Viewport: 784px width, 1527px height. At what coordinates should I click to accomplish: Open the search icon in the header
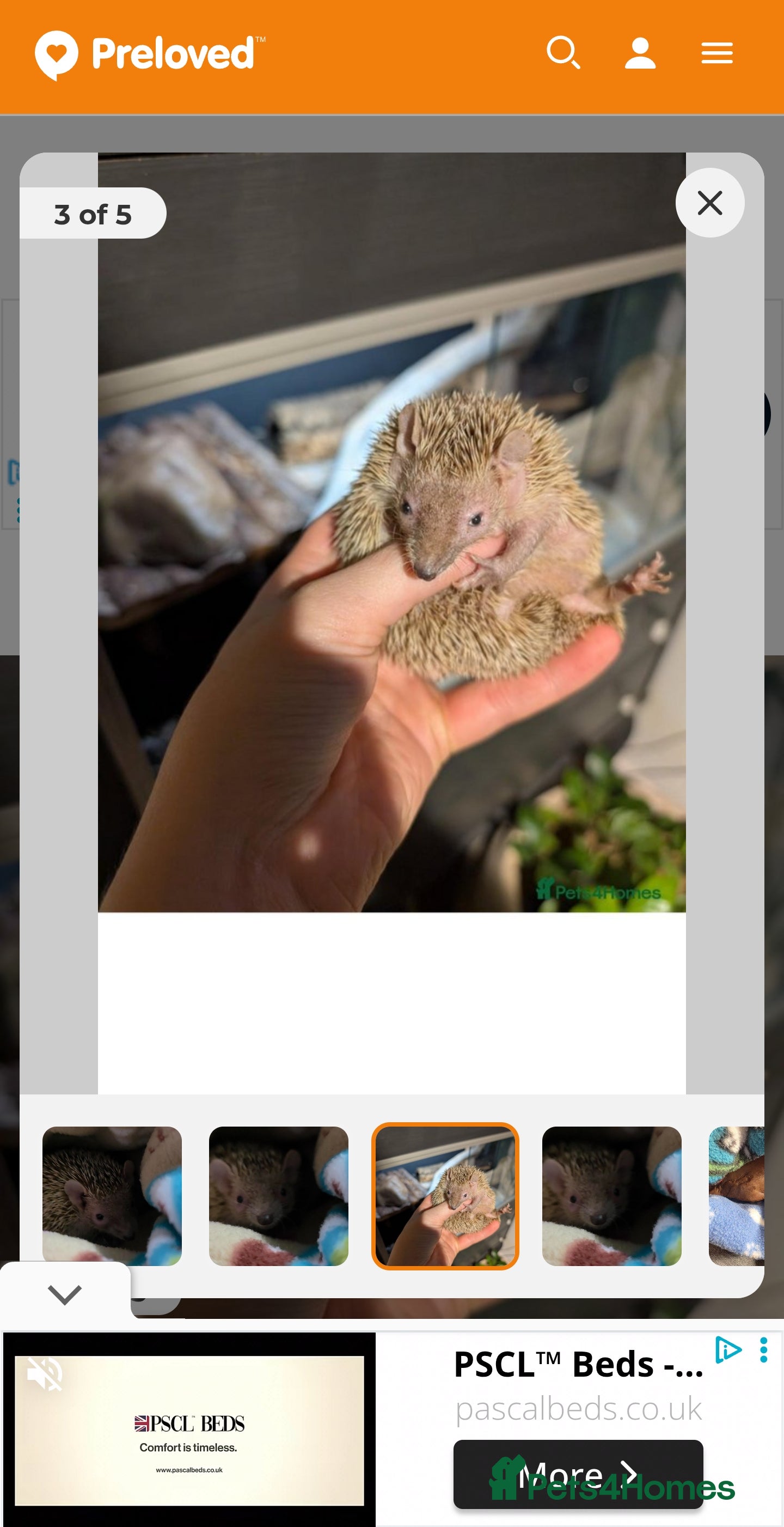pos(564,53)
